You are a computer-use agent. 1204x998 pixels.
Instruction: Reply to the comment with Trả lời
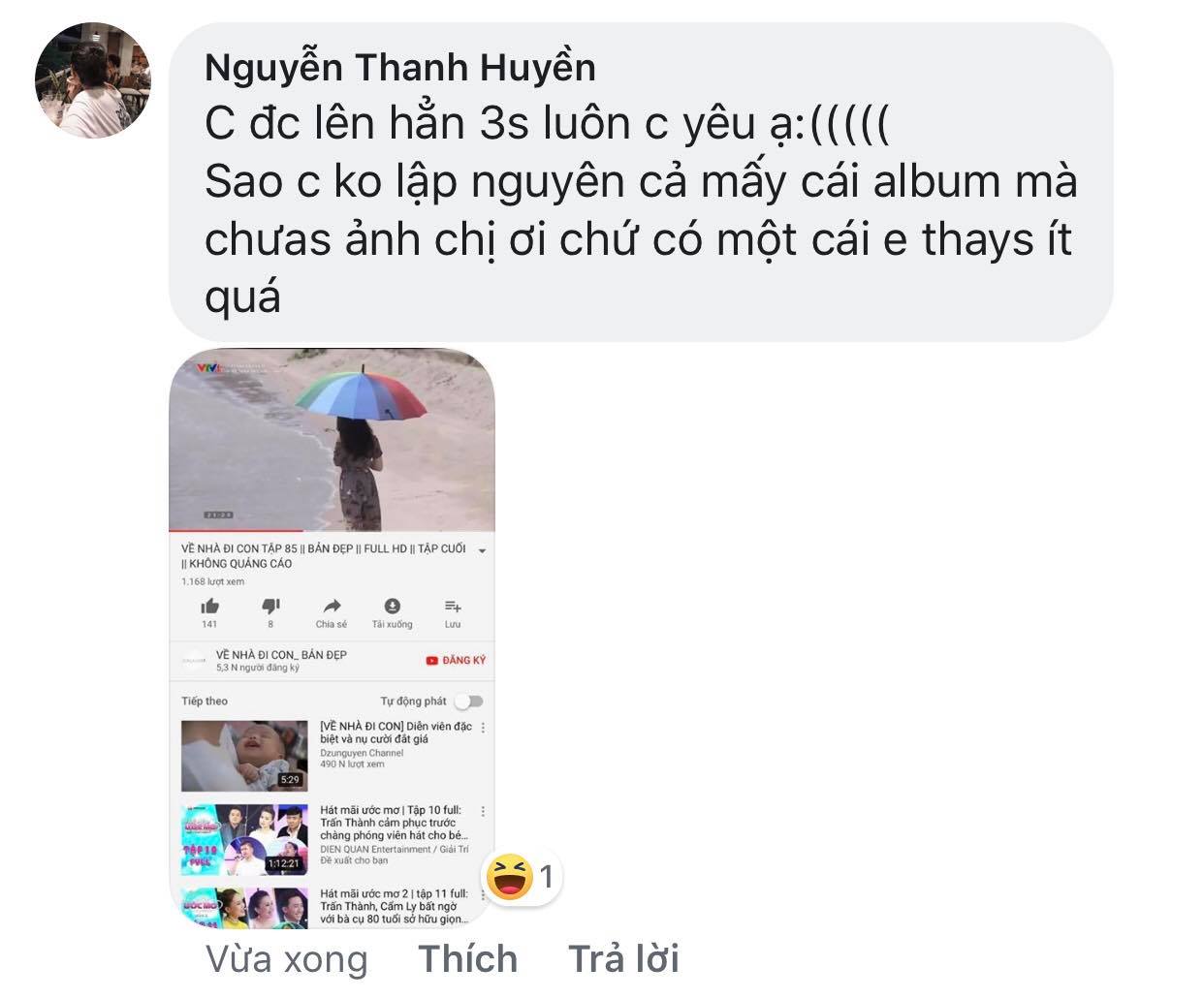[623, 959]
